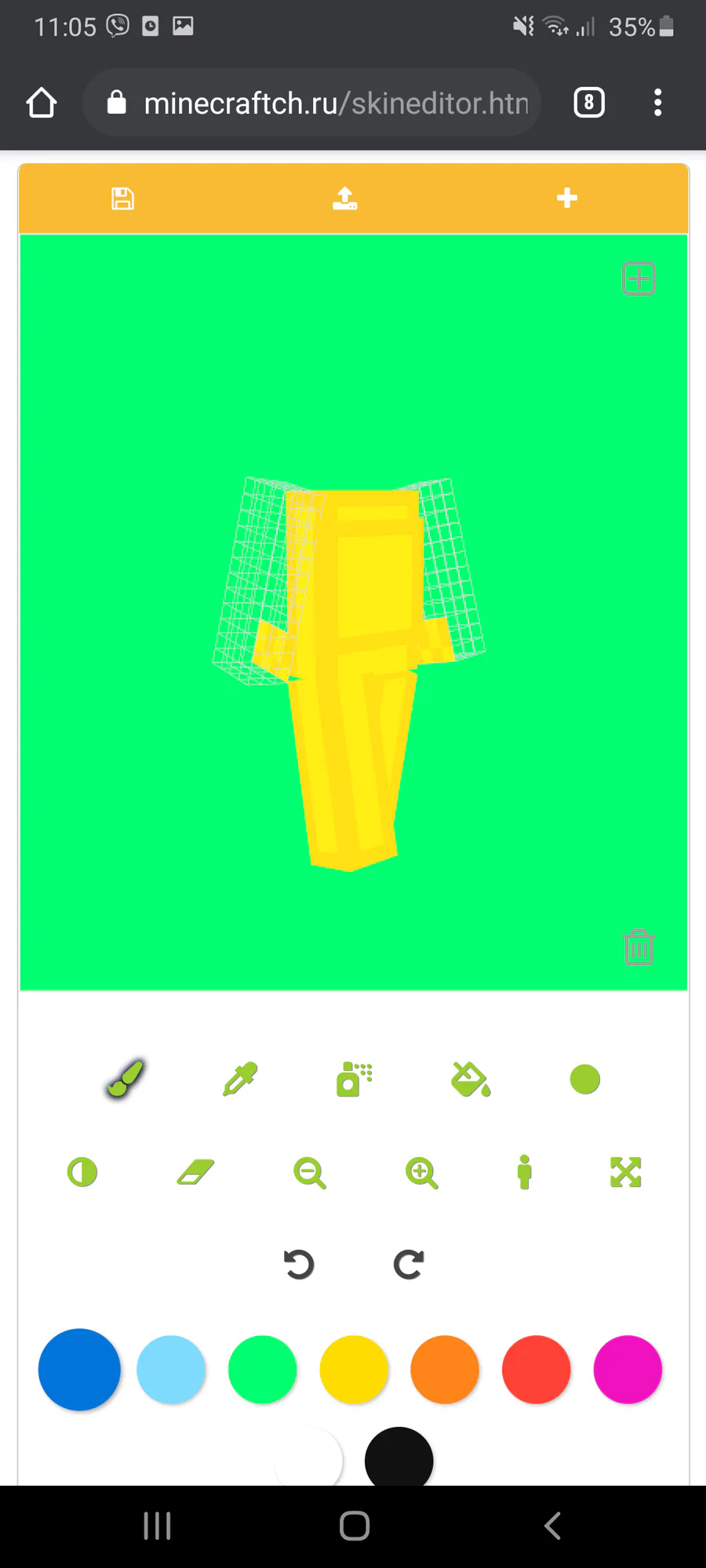Go back using the system back button
The image size is (706, 1568).
click(x=552, y=1526)
